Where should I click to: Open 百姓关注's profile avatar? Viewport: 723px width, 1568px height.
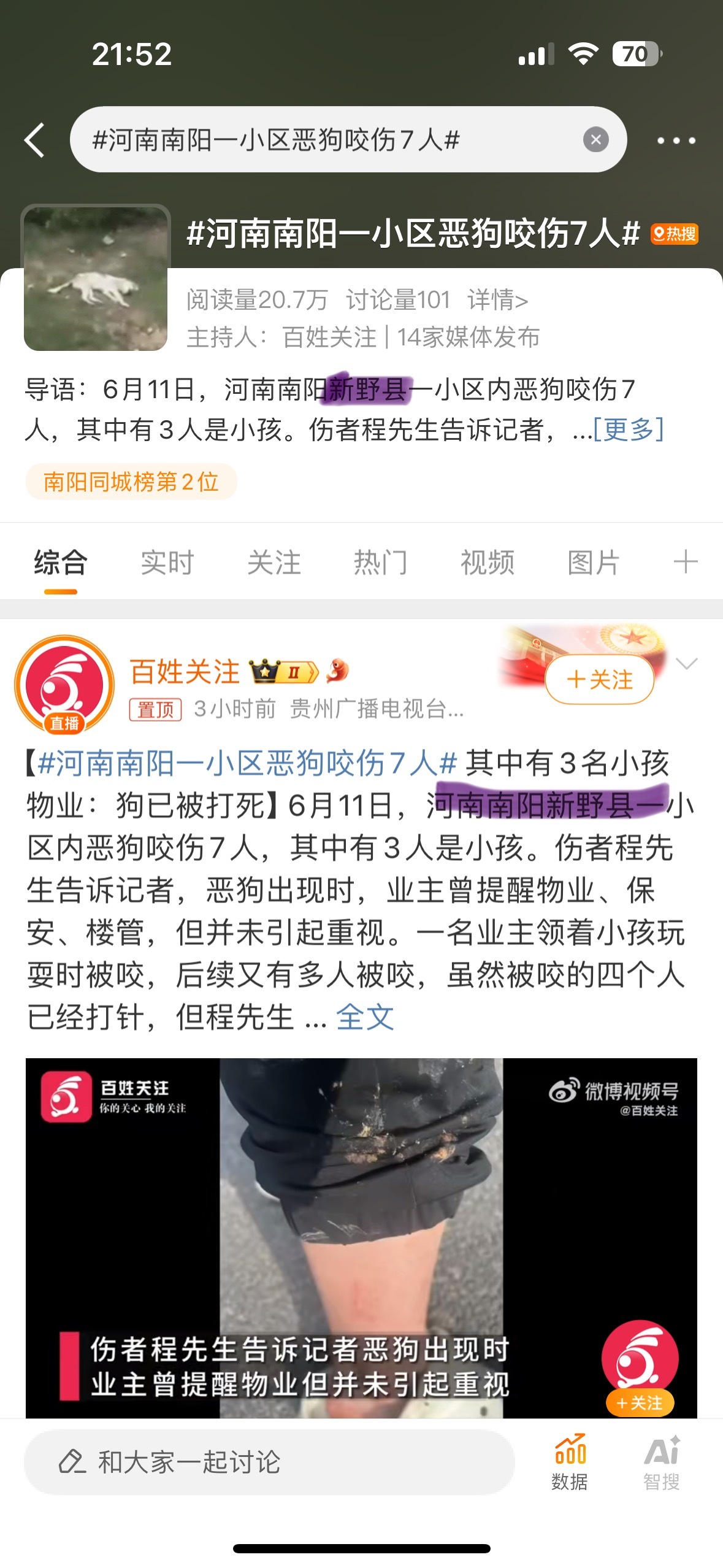64,684
